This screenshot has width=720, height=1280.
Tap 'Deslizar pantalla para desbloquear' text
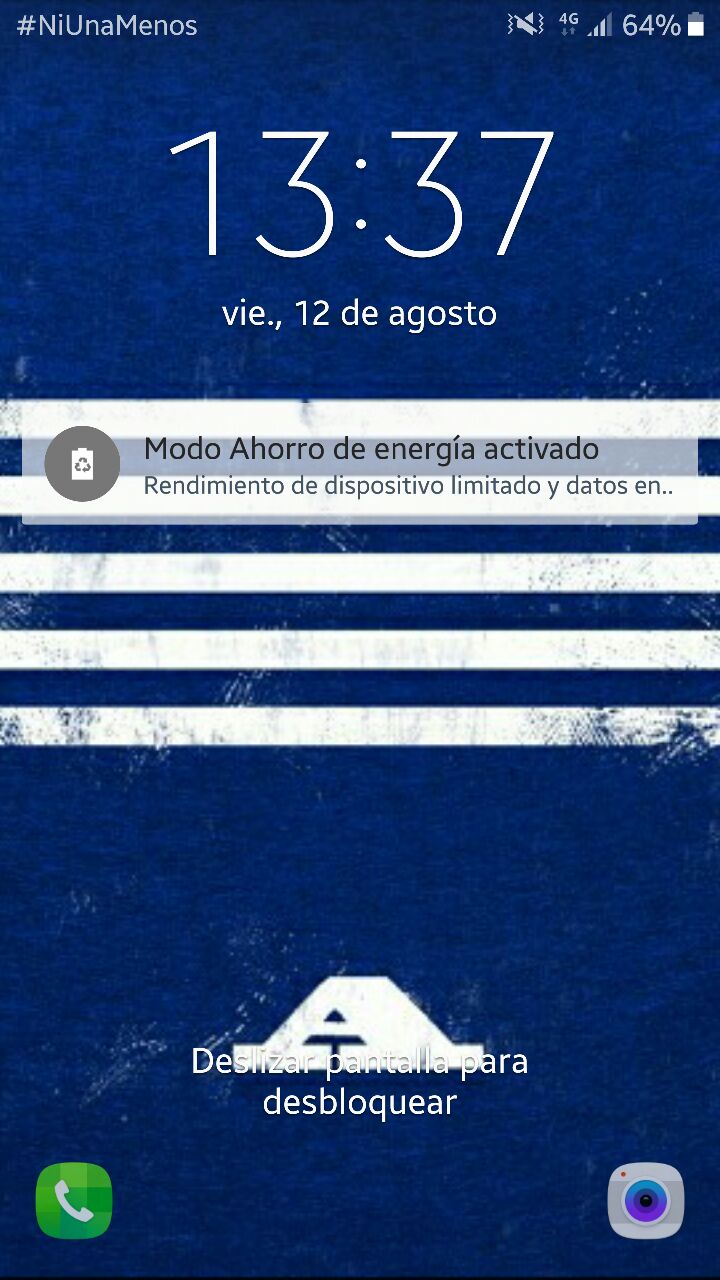(360, 1082)
